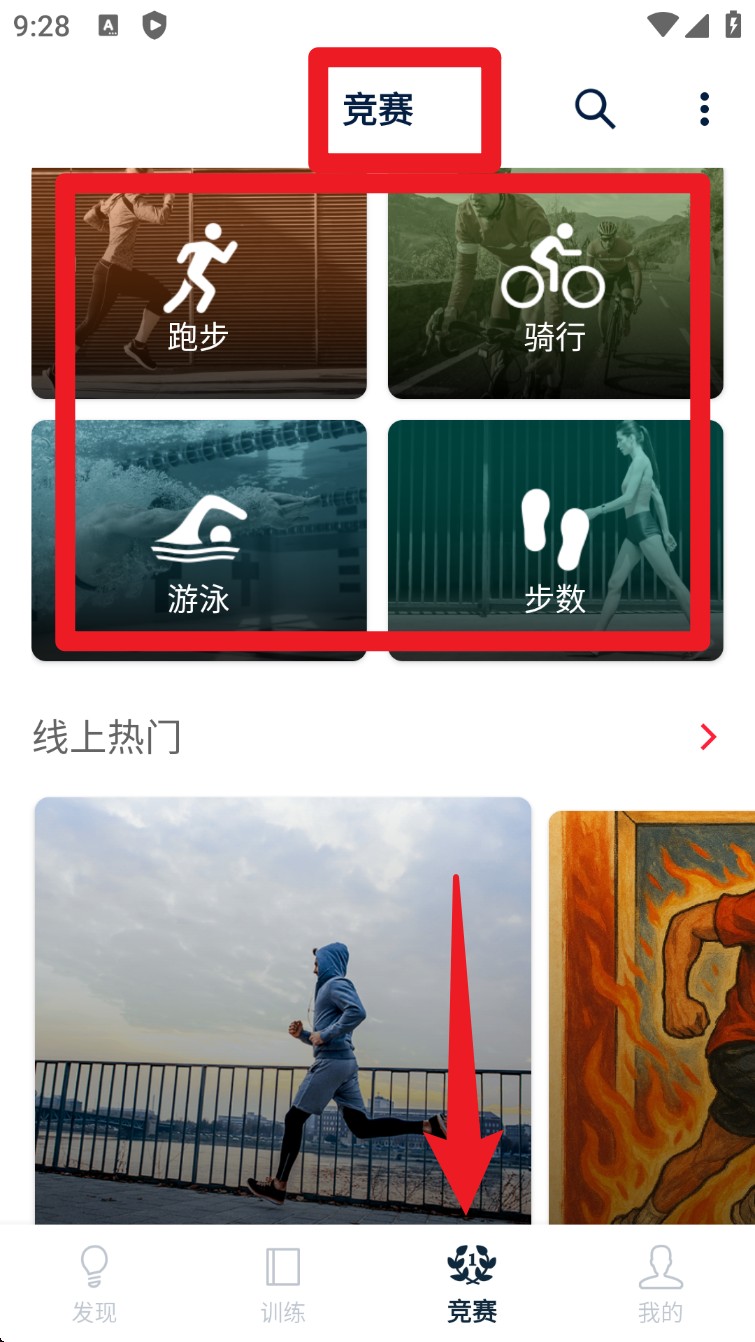755x1342 pixels.
Task: Expand the 线上热门 section arrow
Action: (708, 738)
